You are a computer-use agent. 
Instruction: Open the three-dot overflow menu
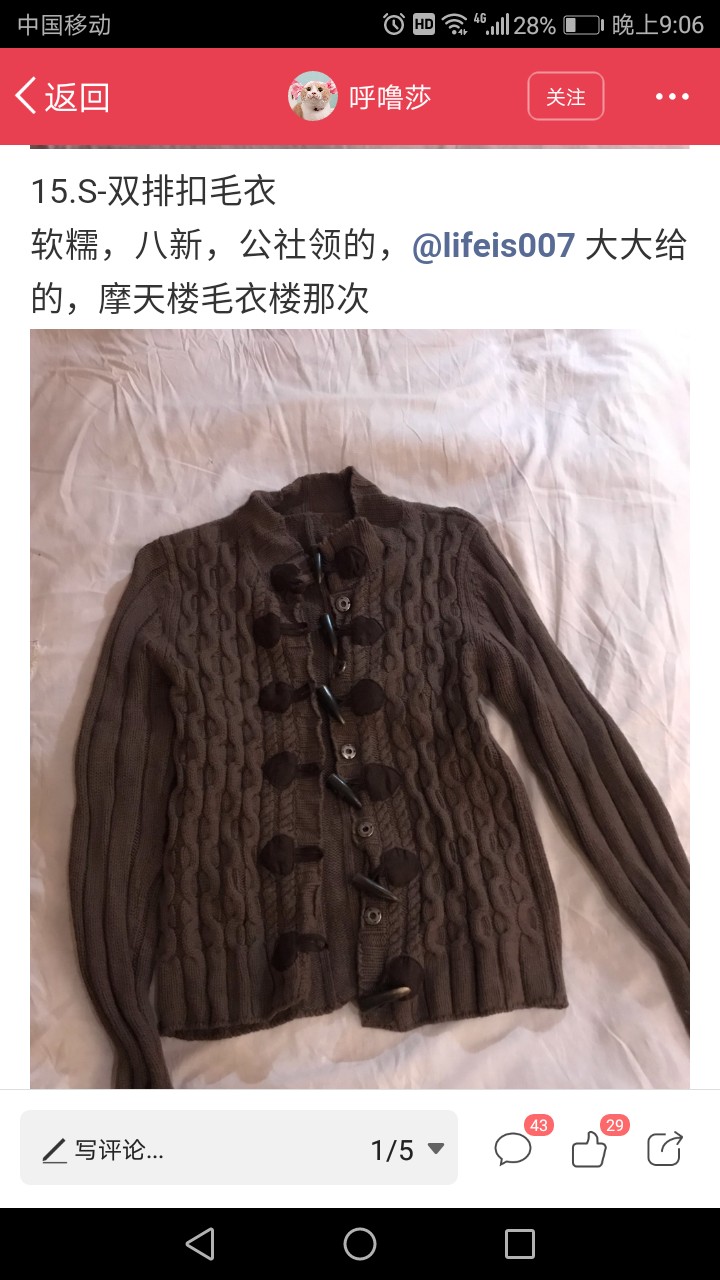[672, 97]
